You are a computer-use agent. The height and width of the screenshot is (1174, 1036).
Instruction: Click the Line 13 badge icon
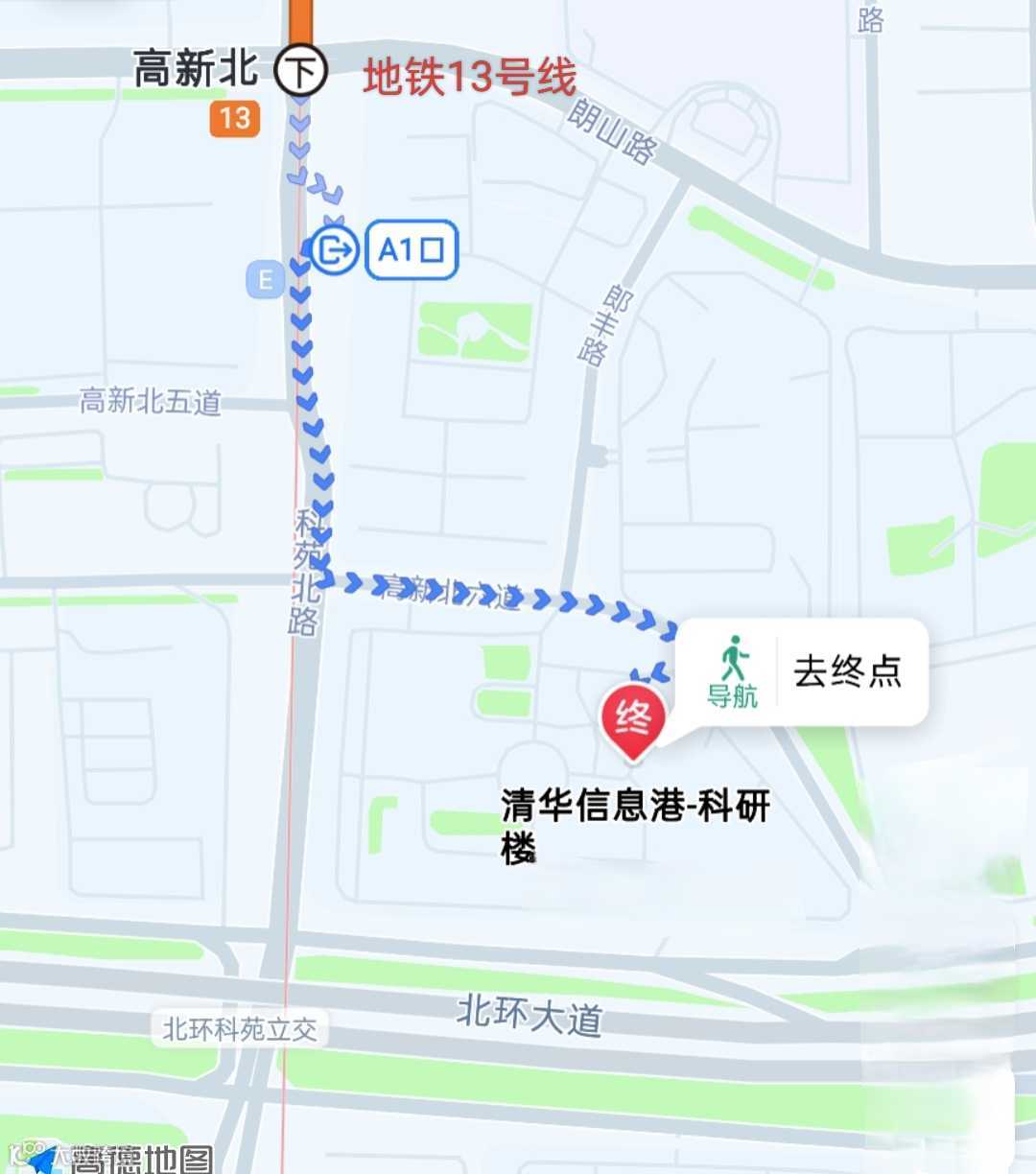click(x=233, y=119)
